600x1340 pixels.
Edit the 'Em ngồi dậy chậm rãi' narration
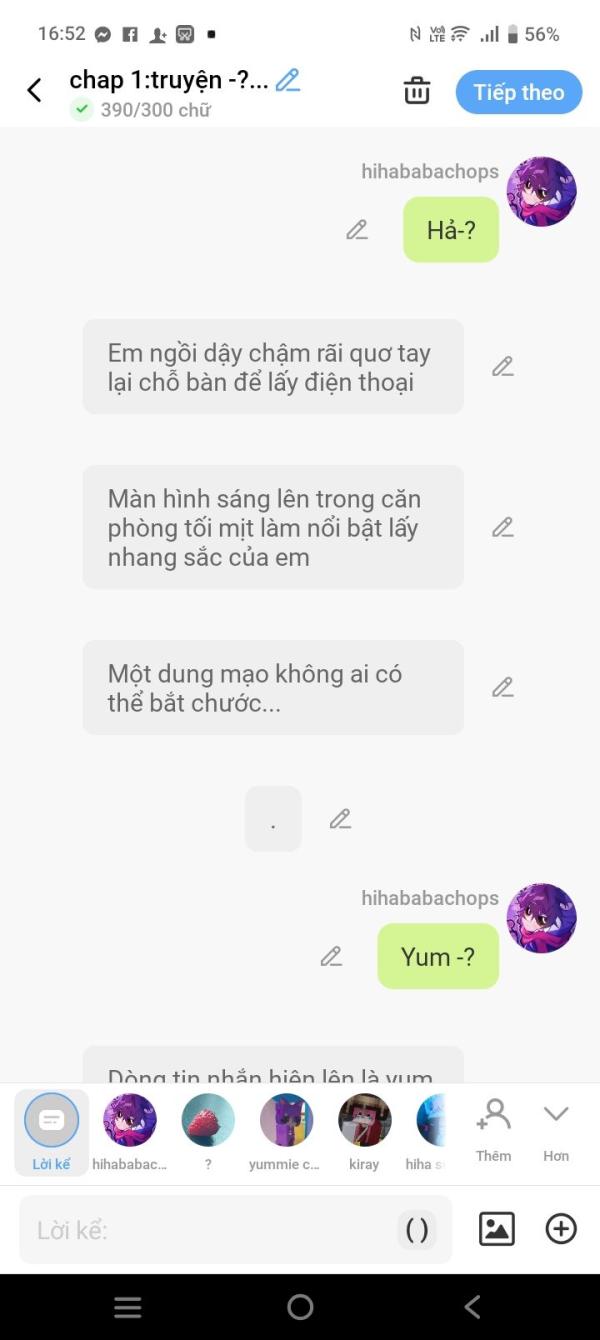pyautogui.click(x=502, y=367)
